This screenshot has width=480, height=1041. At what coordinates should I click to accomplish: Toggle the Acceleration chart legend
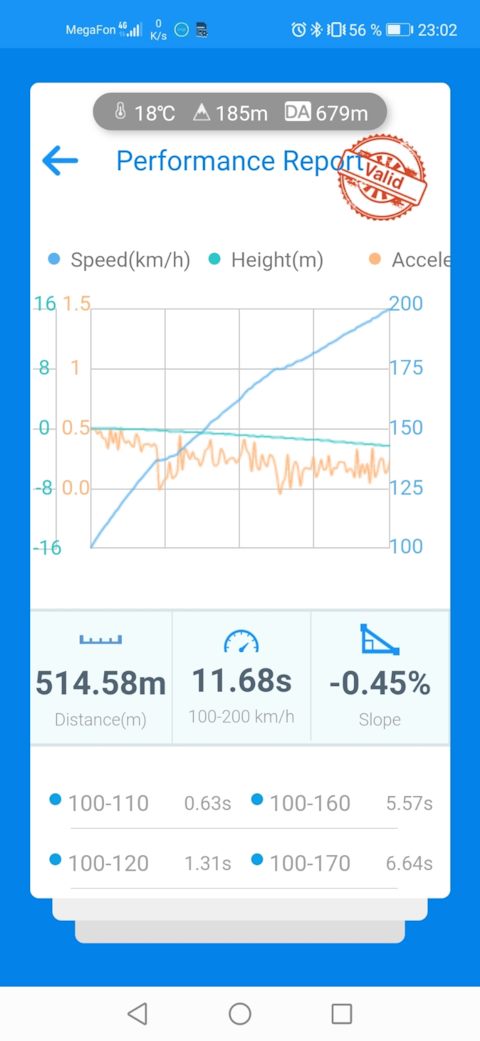pyautogui.click(x=409, y=260)
